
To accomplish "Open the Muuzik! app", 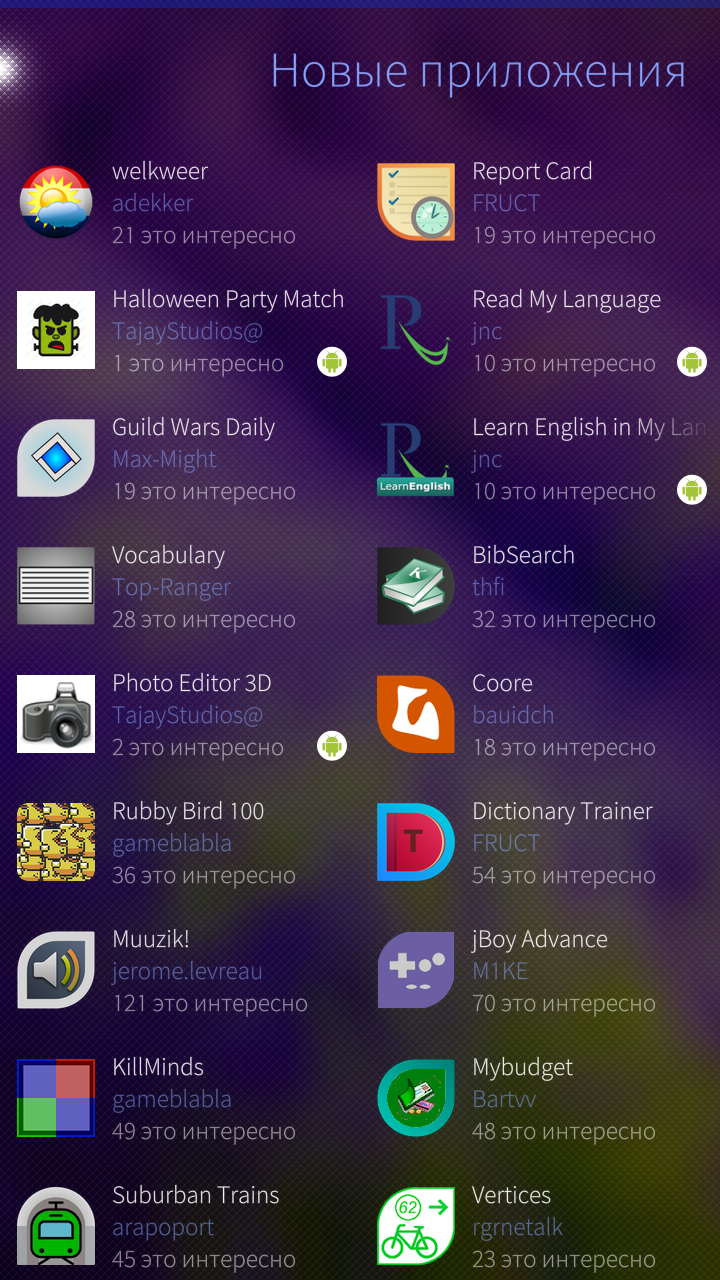I will pos(180,971).
